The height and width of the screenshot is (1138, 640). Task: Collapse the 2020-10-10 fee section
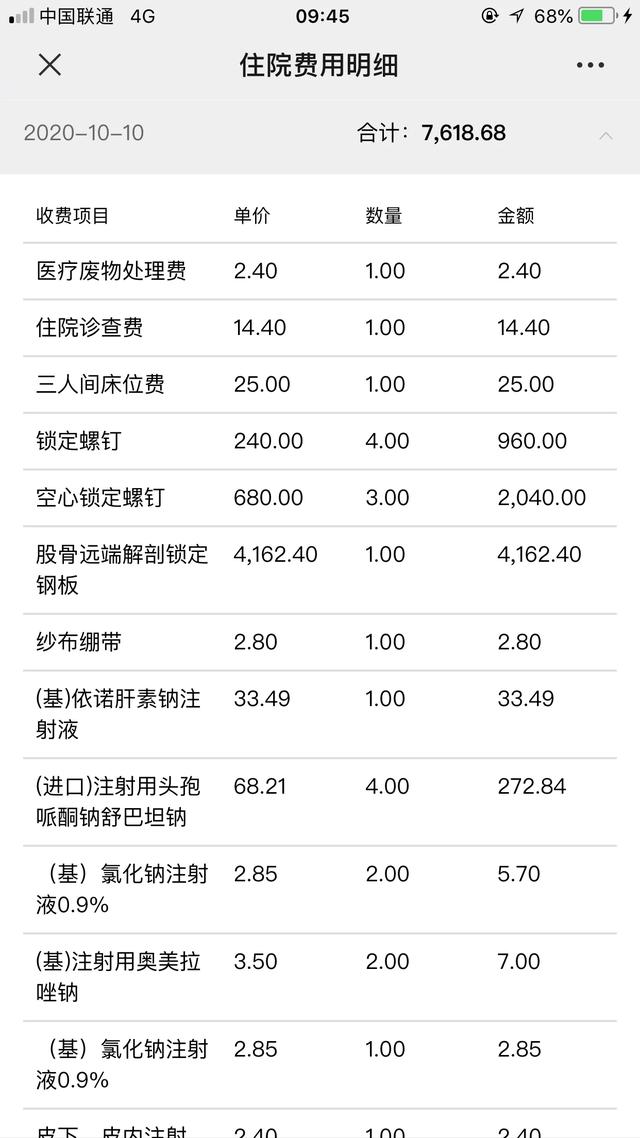click(x=606, y=135)
